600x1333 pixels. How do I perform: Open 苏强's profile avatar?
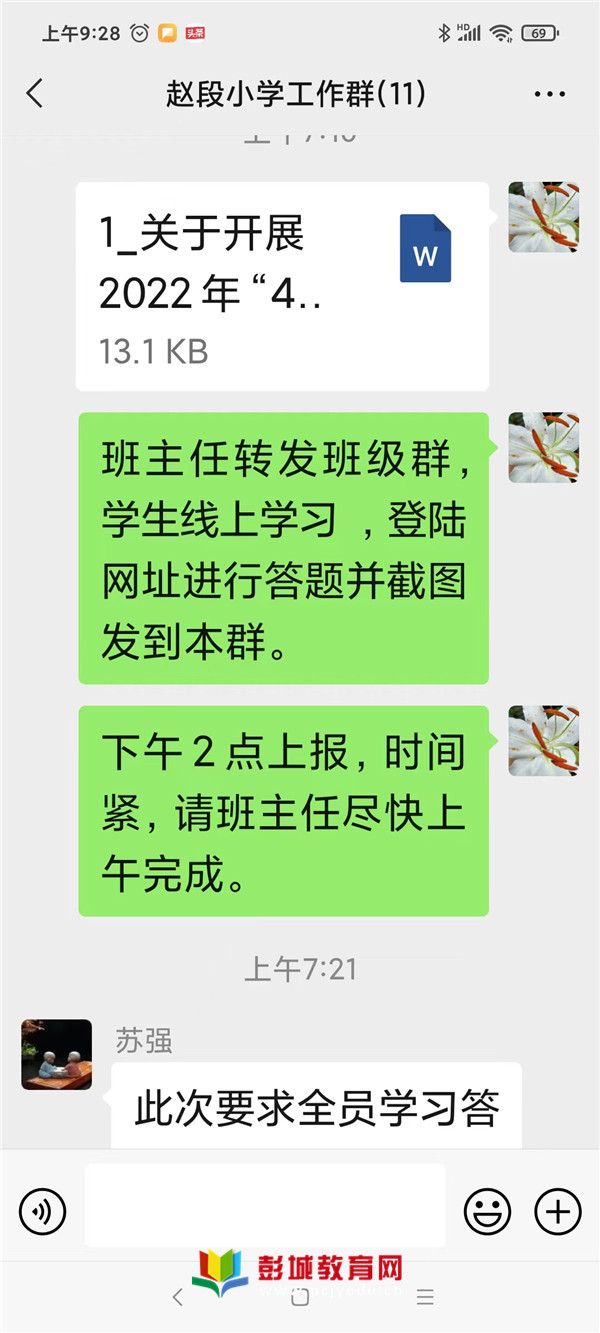click(x=56, y=1055)
